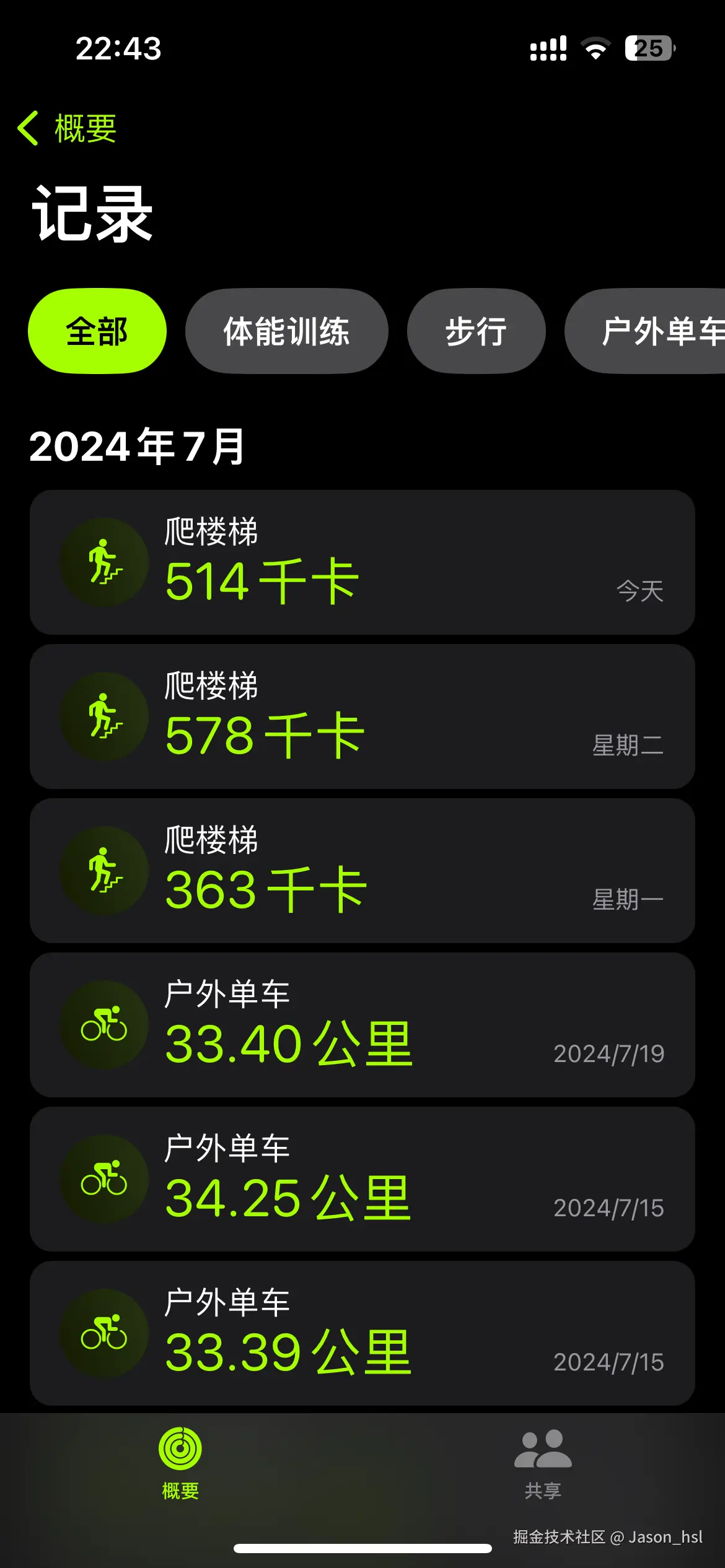Viewport: 725px width, 1568px height.
Task: Tap the back chevron before 概要
Action: (x=27, y=128)
